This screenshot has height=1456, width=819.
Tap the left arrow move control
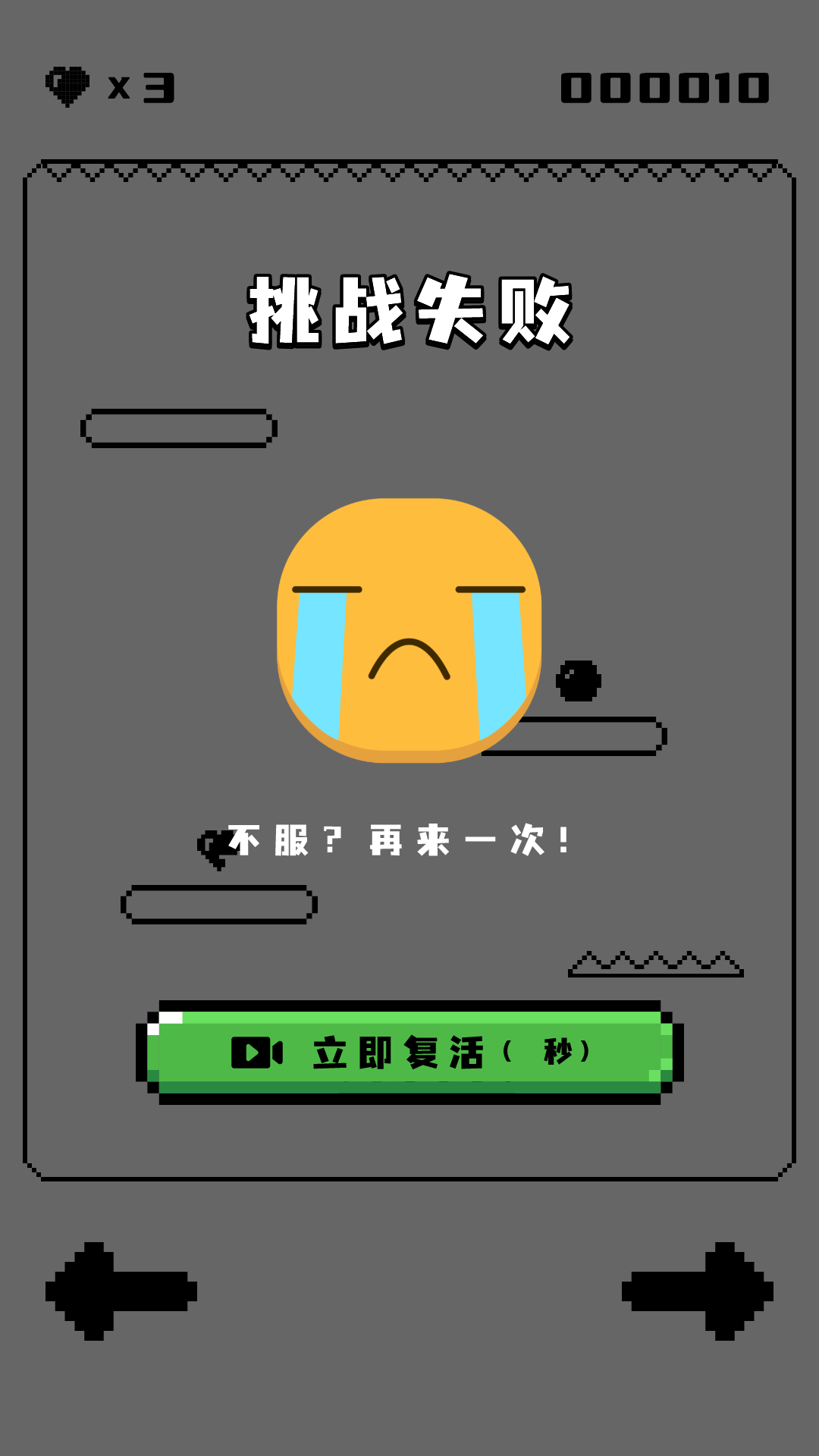click(121, 1291)
